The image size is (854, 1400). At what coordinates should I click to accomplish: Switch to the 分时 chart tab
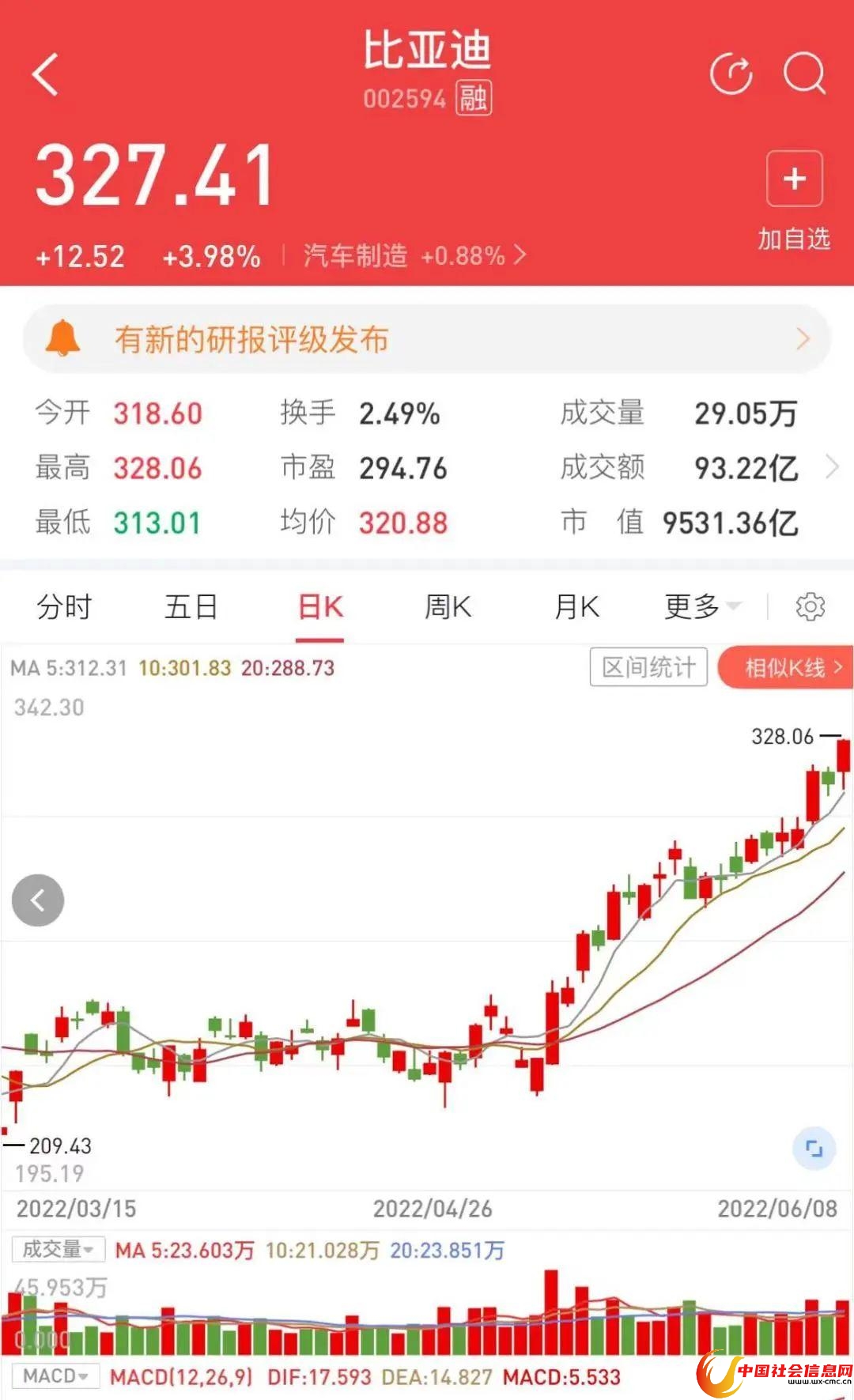pyautogui.click(x=65, y=607)
